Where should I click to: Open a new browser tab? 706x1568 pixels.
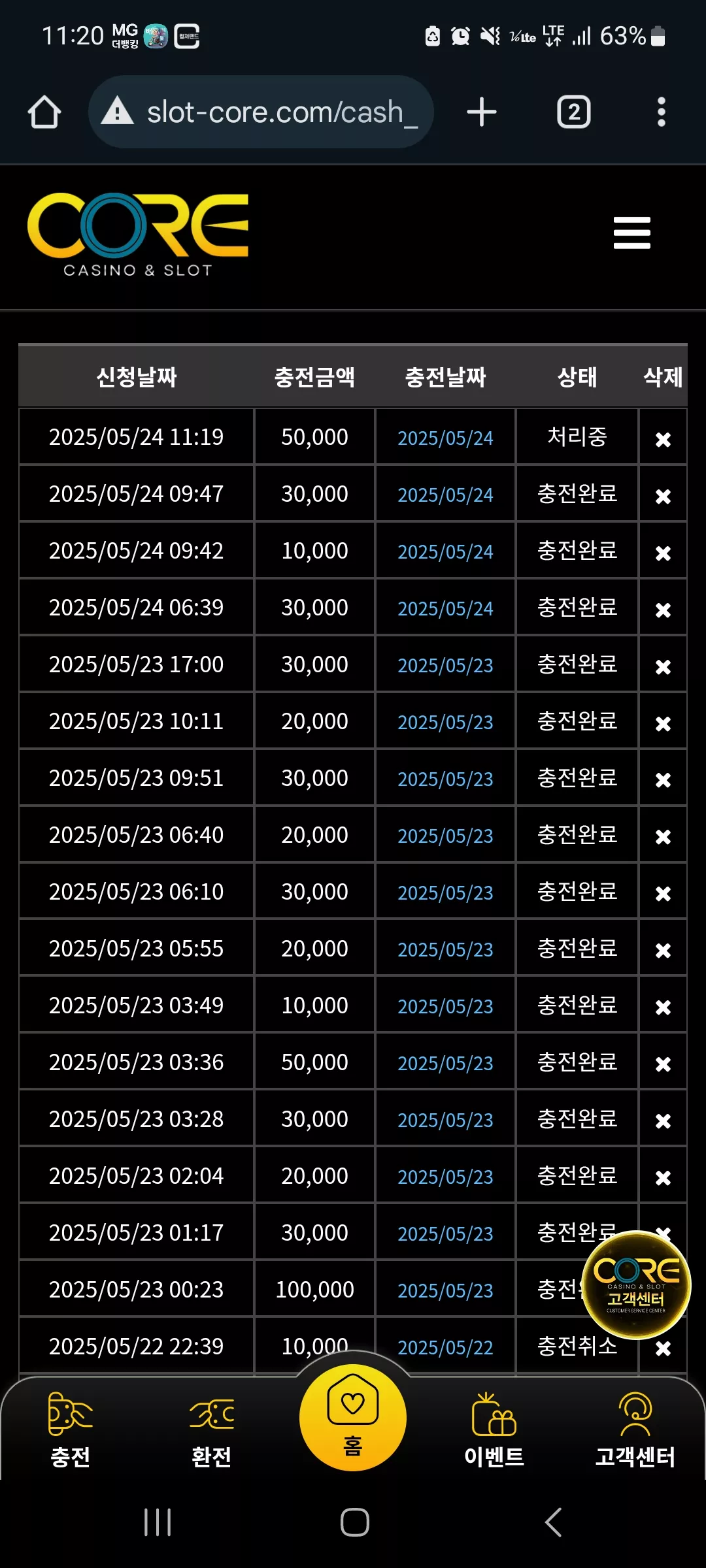(482, 112)
